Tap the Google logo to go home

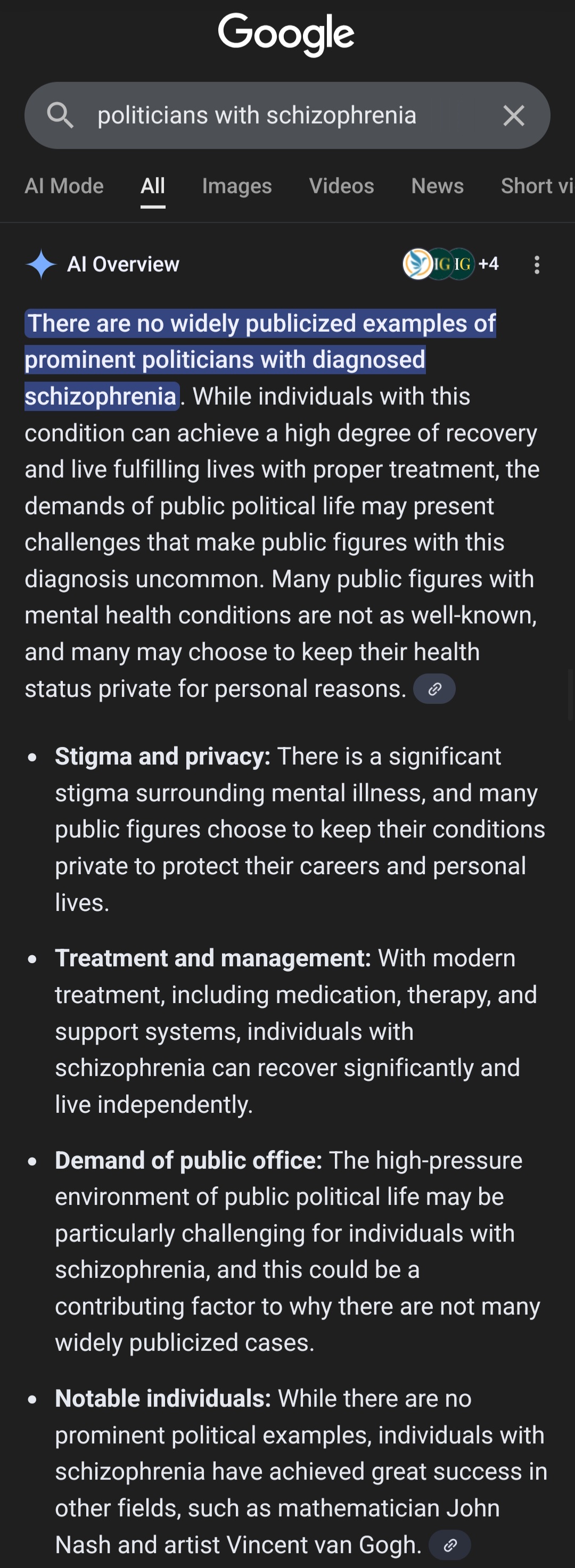pos(286,34)
